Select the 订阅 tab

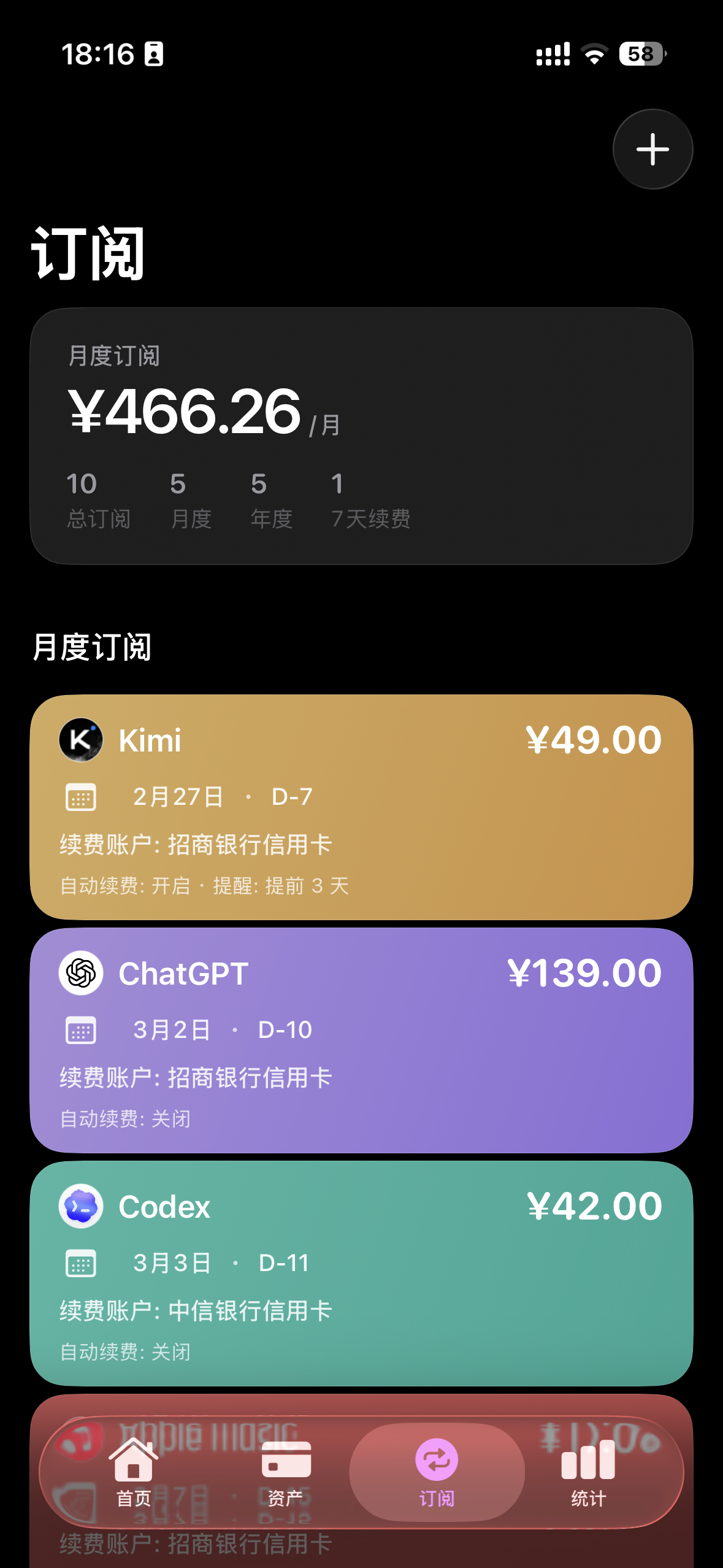pyautogui.click(x=437, y=1472)
